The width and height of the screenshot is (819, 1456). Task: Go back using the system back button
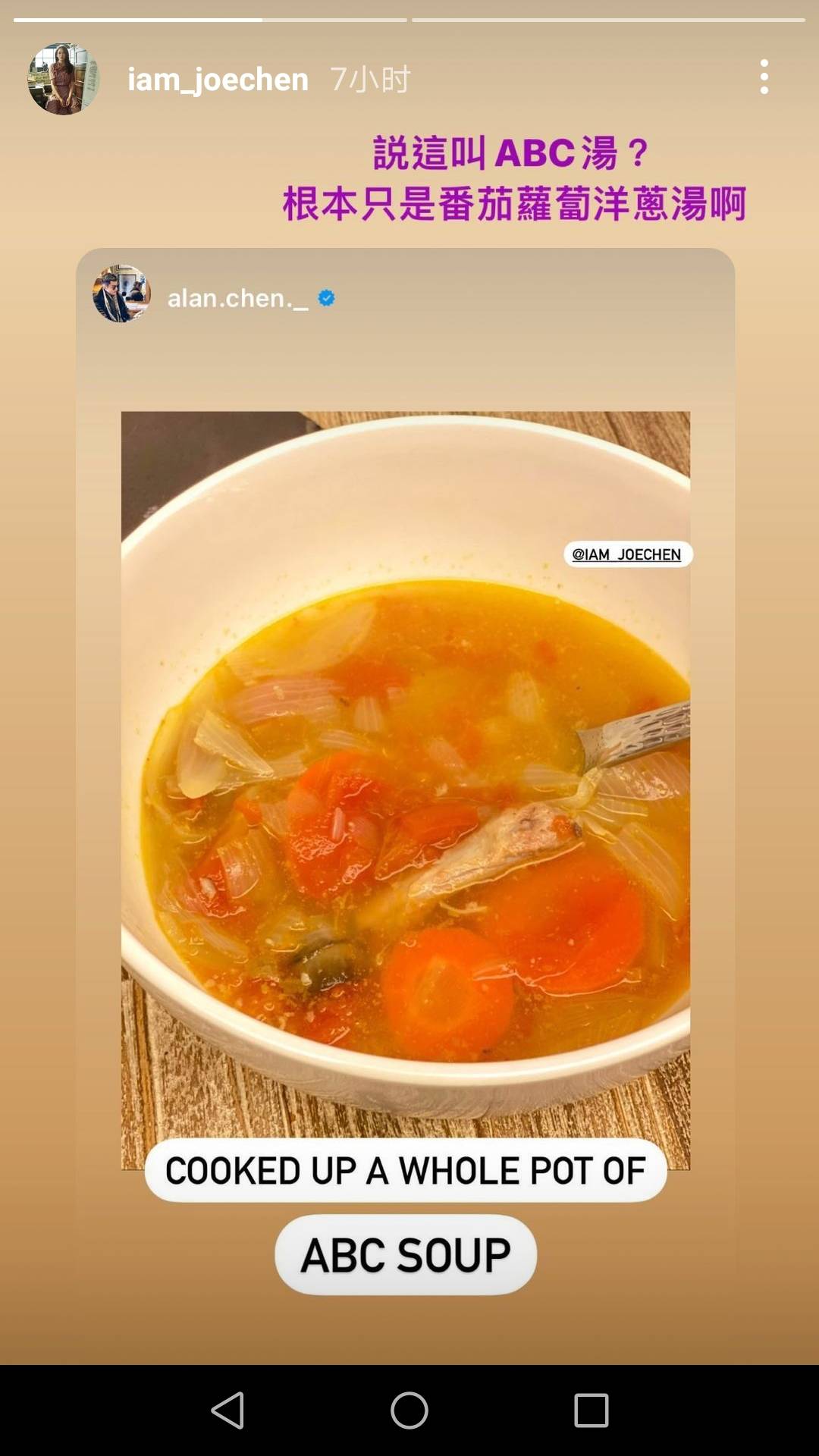coord(227,1410)
